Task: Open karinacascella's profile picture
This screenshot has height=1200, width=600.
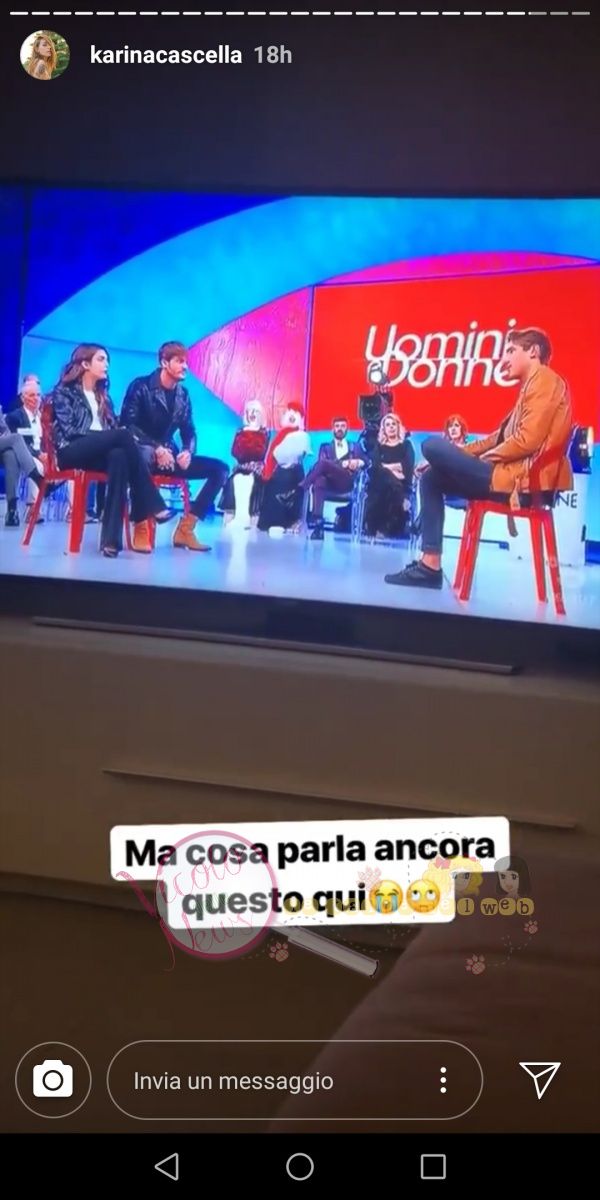Action: [x=45, y=55]
